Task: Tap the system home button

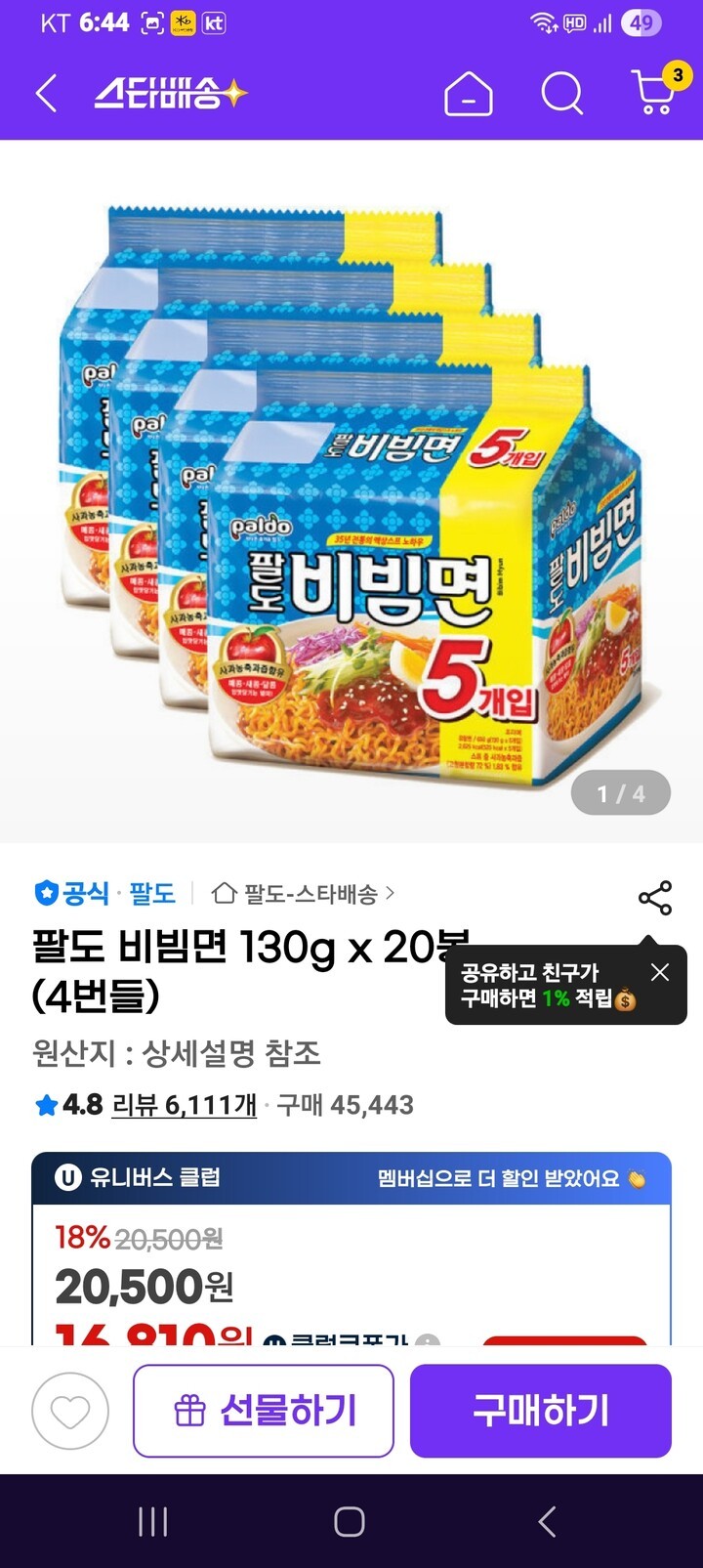Action: coord(350,1521)
